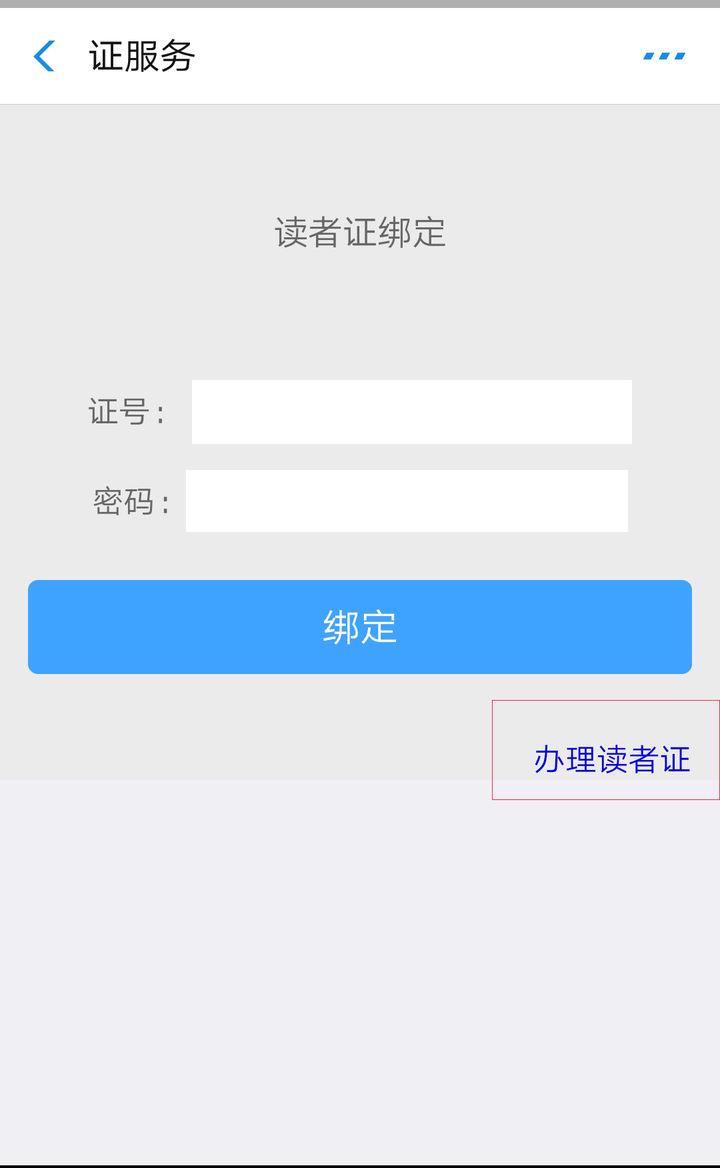
Task: Tap the 读者证绑定 heading text
Action: pyautogui.click(x=360, y=232)
